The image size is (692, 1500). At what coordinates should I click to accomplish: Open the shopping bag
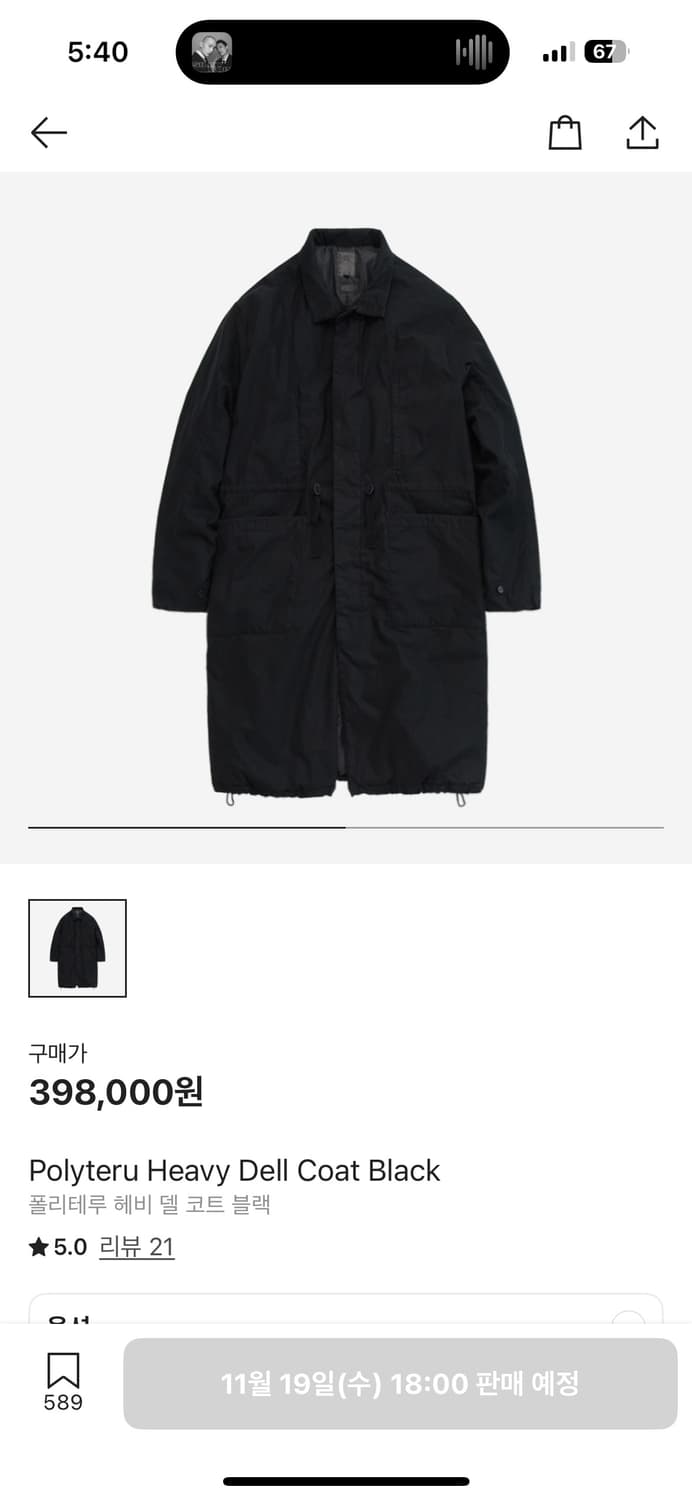coord(565,133)
